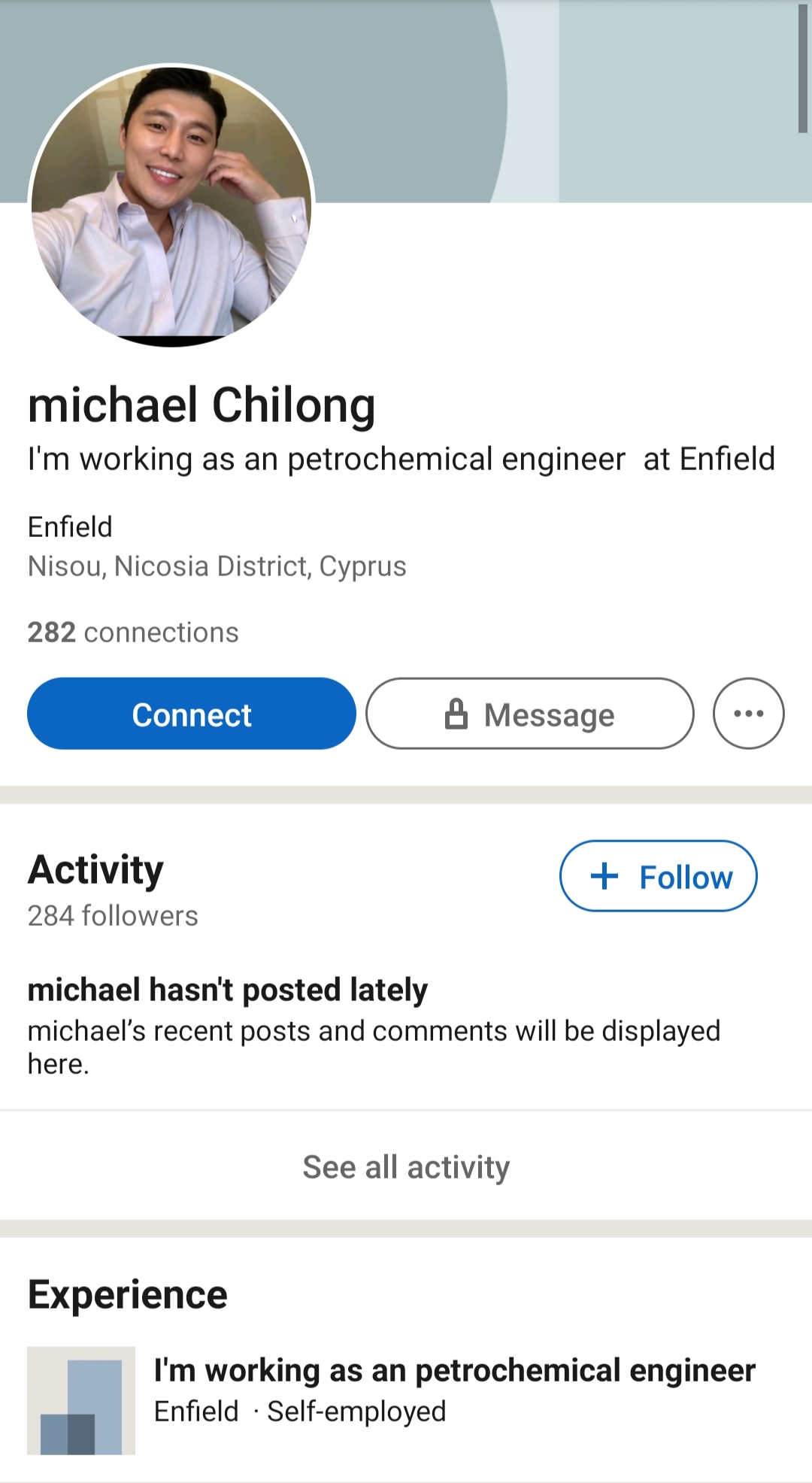Open the 282 connections list
Image resolution: width=812 pixels, height=1483 pixels.
click(x=133, y=632)
